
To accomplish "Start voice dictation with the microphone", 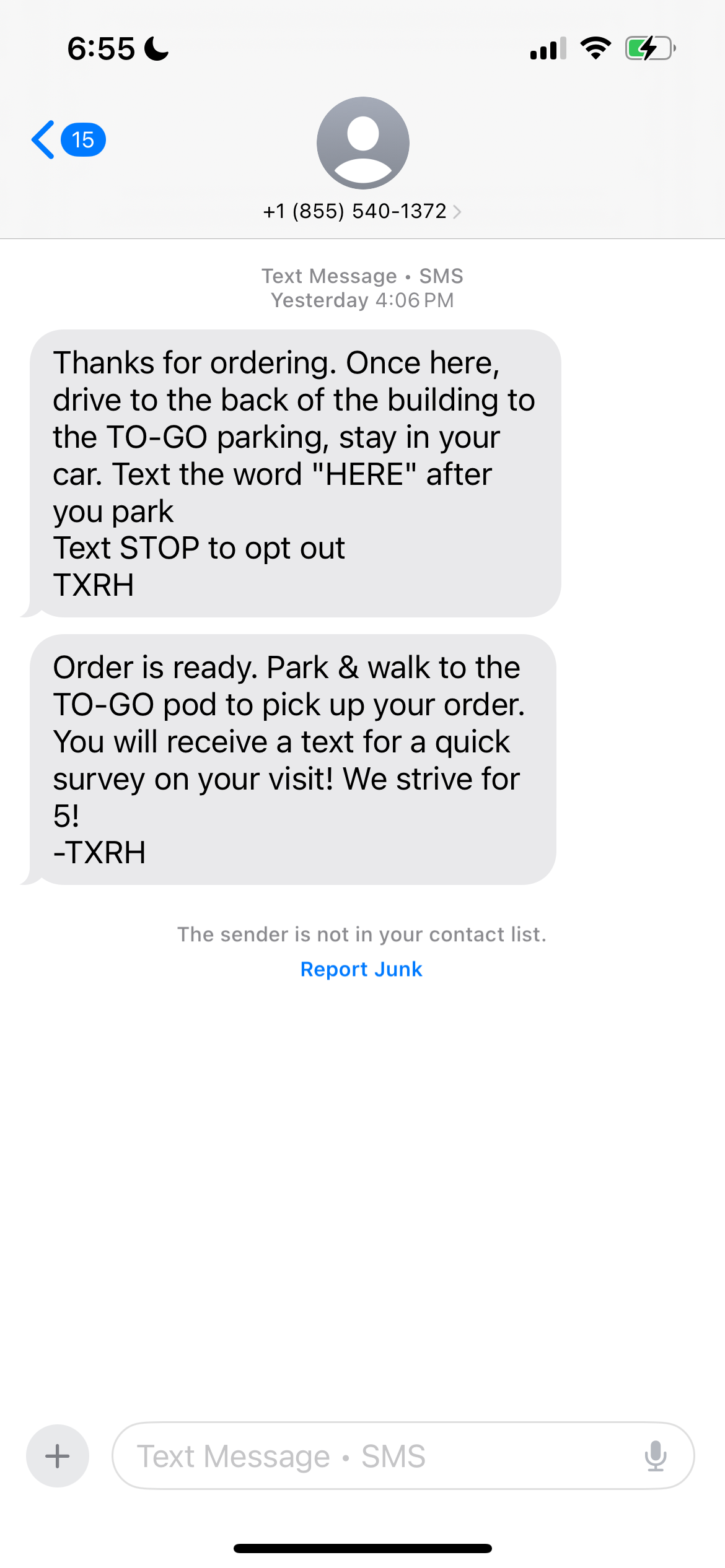I will (x=655, y=1456).
